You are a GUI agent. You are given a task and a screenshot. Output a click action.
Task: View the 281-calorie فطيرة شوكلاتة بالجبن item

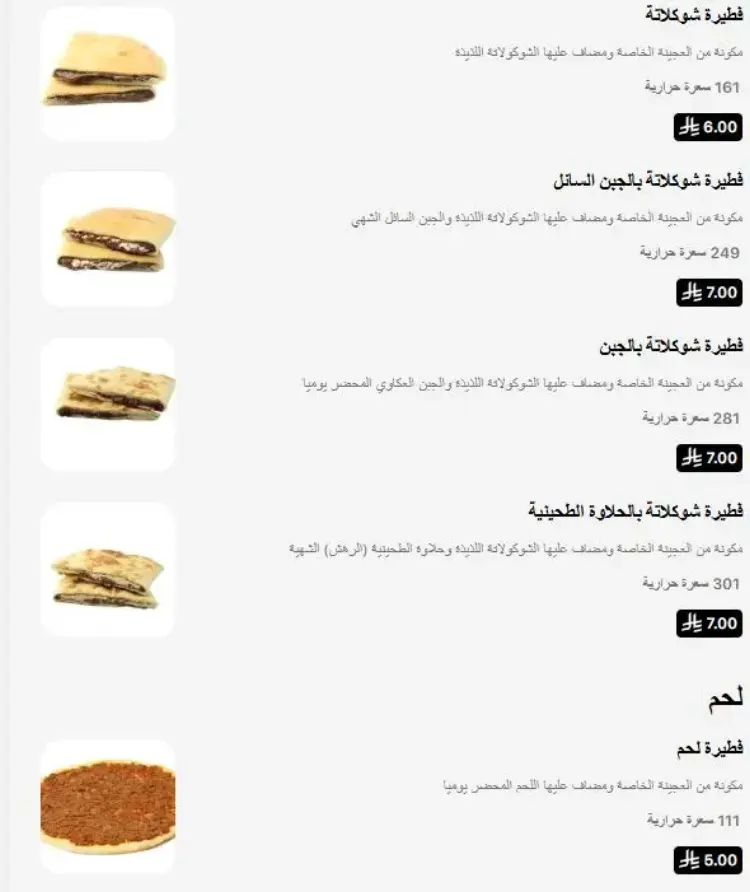pyautogui.click(x=671, y=347)
